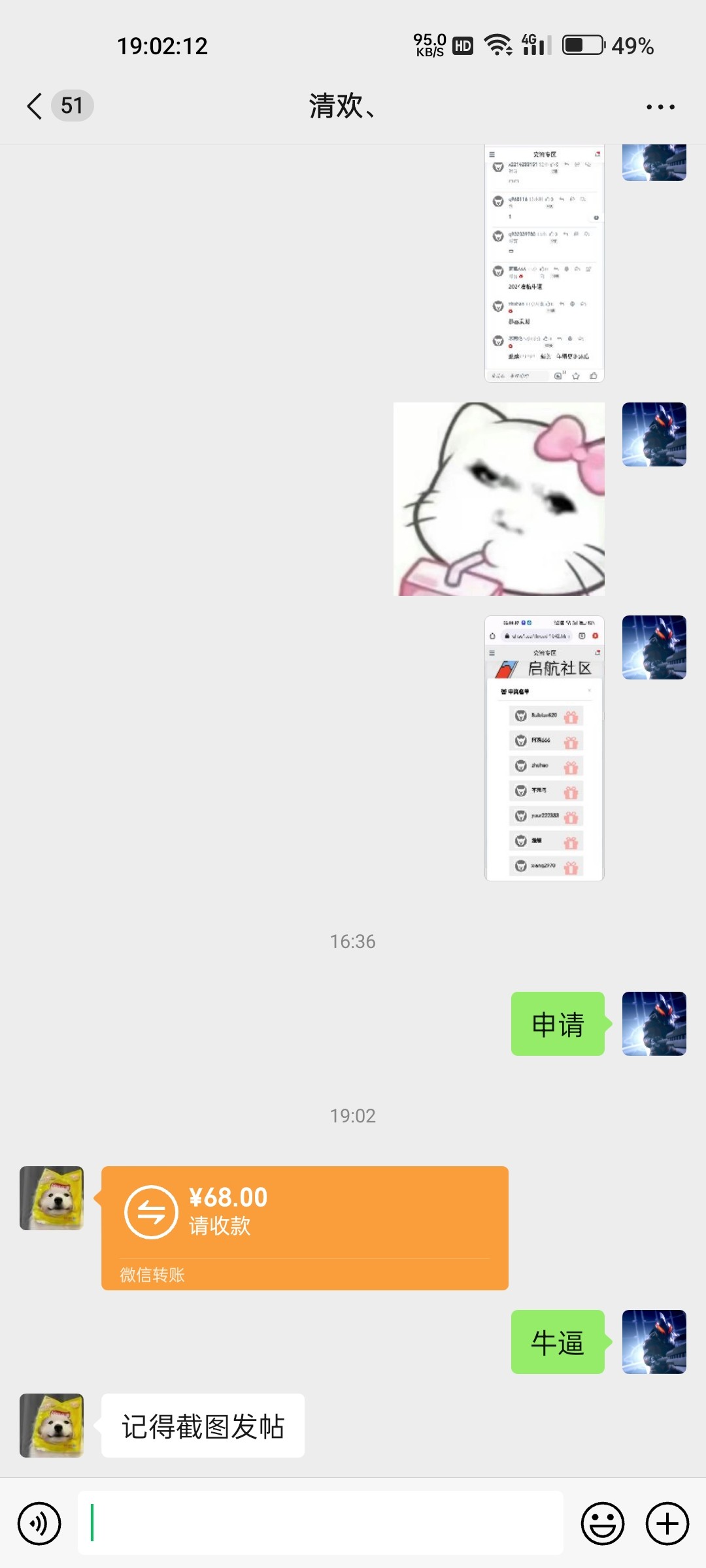
Task: Open the Hello Kitty sticker image
Action: click(x=499, y=499)
